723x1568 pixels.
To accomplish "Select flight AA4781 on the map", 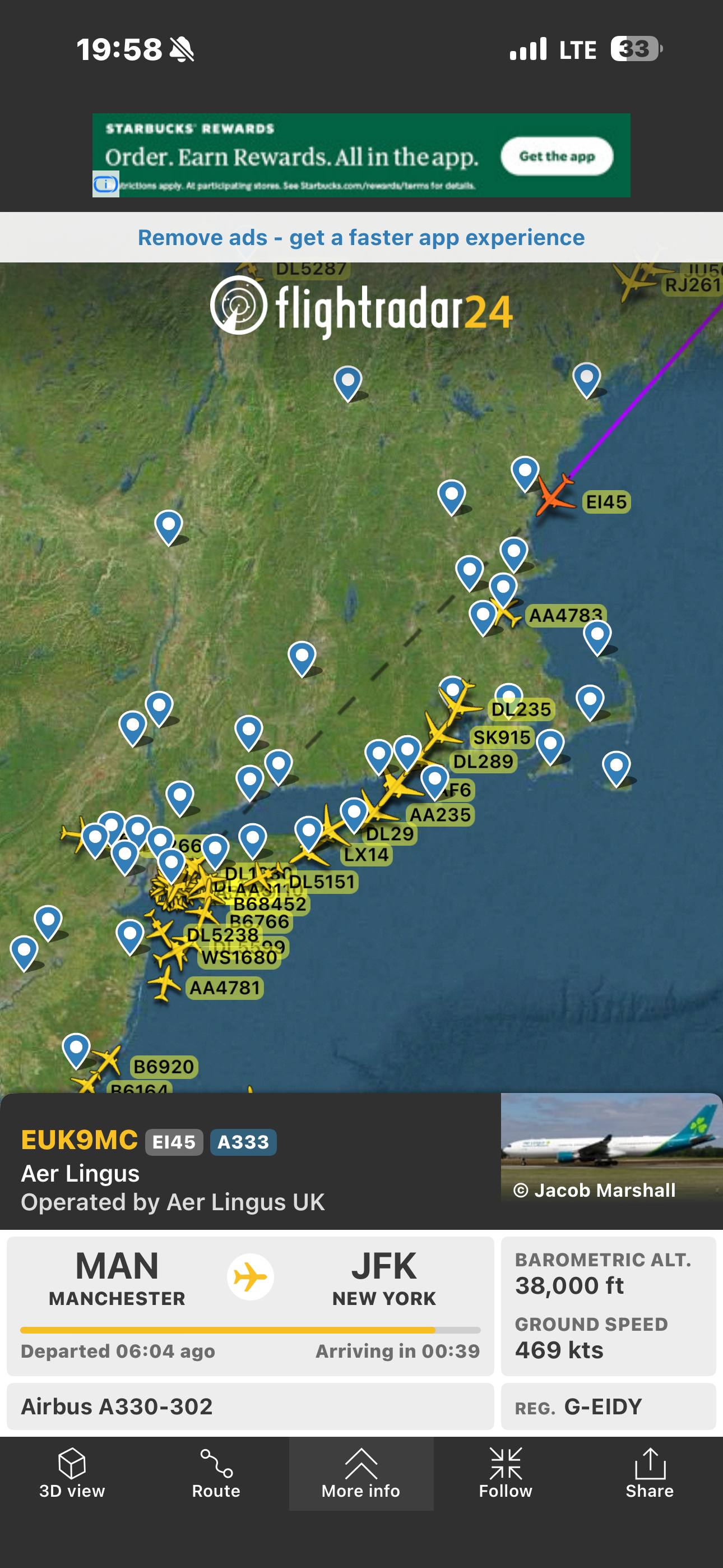I will click(225, 988).
